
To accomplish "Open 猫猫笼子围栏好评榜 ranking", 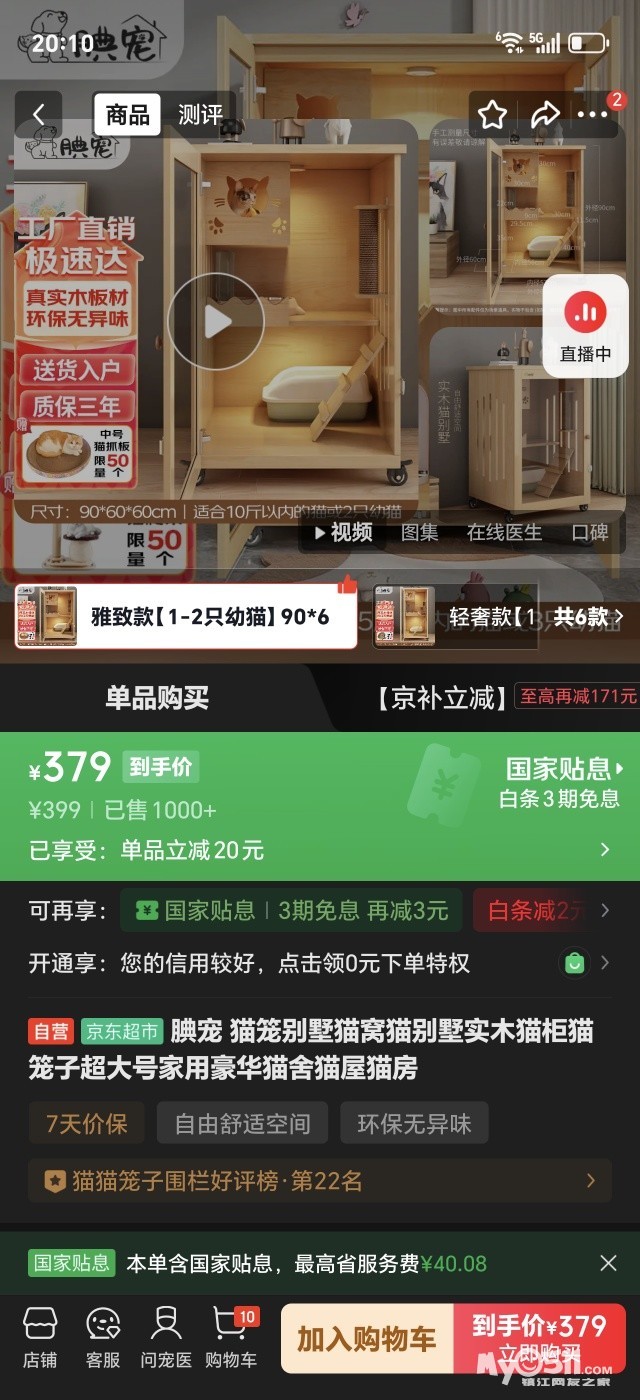I will [x=320, y=1181].
